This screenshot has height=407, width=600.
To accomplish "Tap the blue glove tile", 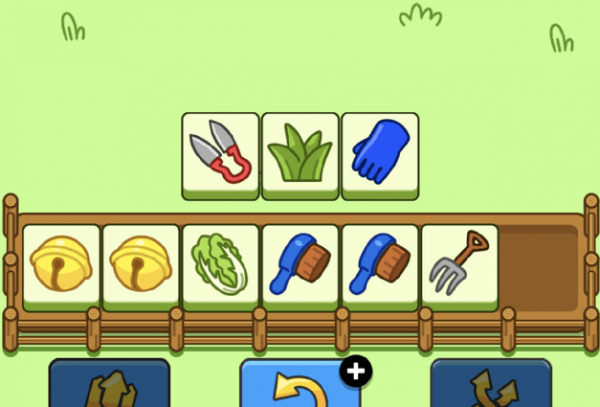I will [380, 155].
